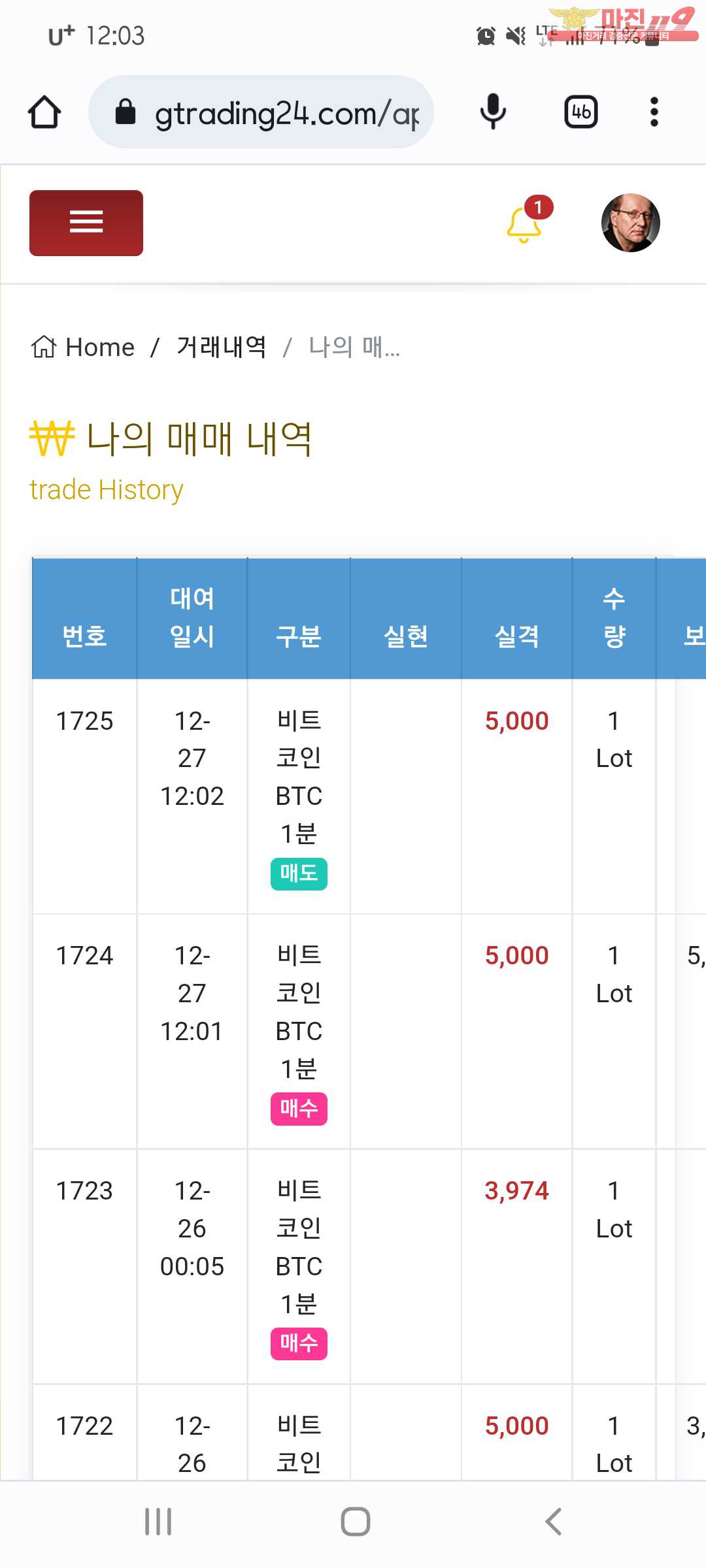Open the profile avatar menu
Viewport: 706px width, 1568px height.
click(x=630, y=223)
